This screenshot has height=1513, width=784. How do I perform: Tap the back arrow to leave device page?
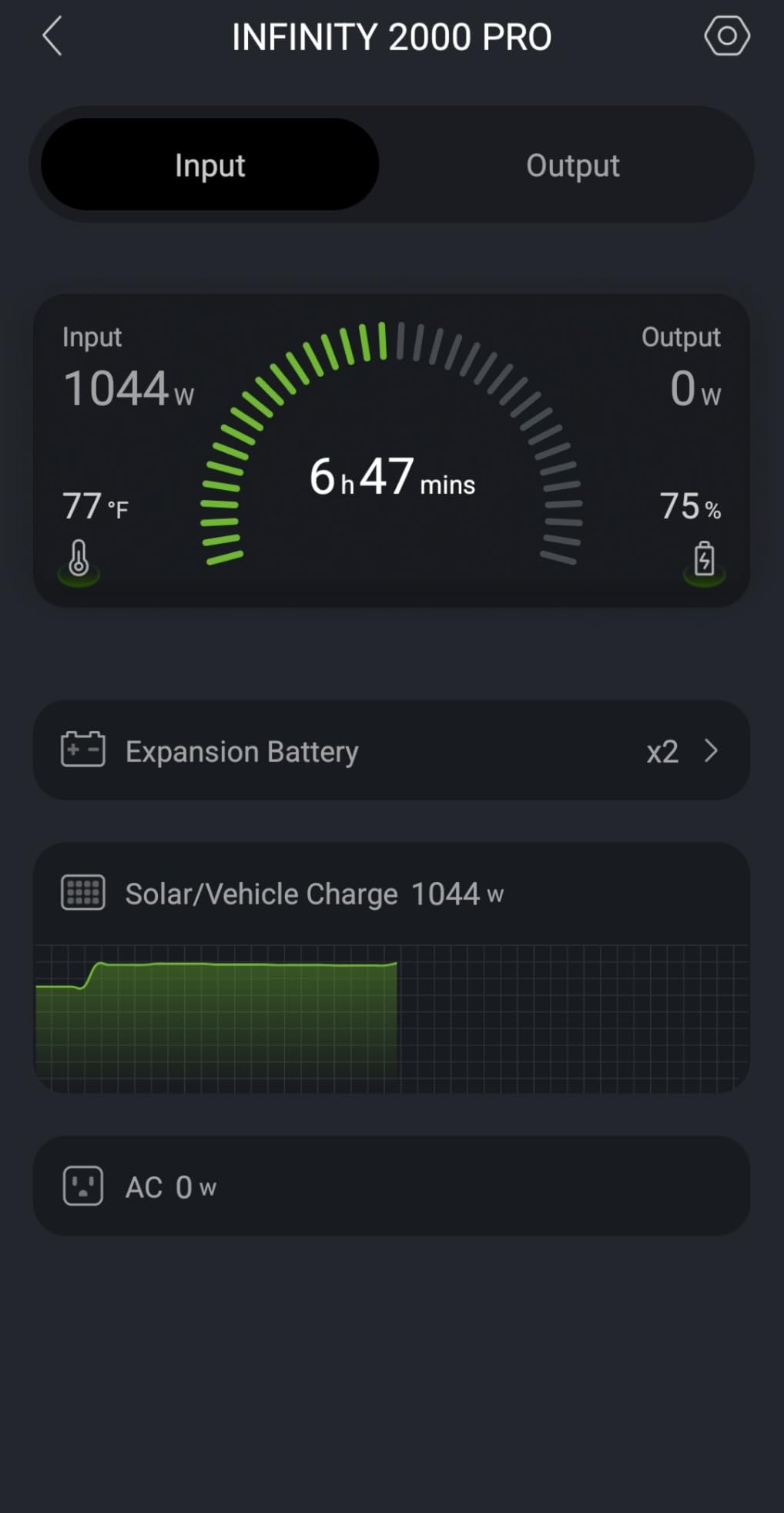[x=53, y=35]
